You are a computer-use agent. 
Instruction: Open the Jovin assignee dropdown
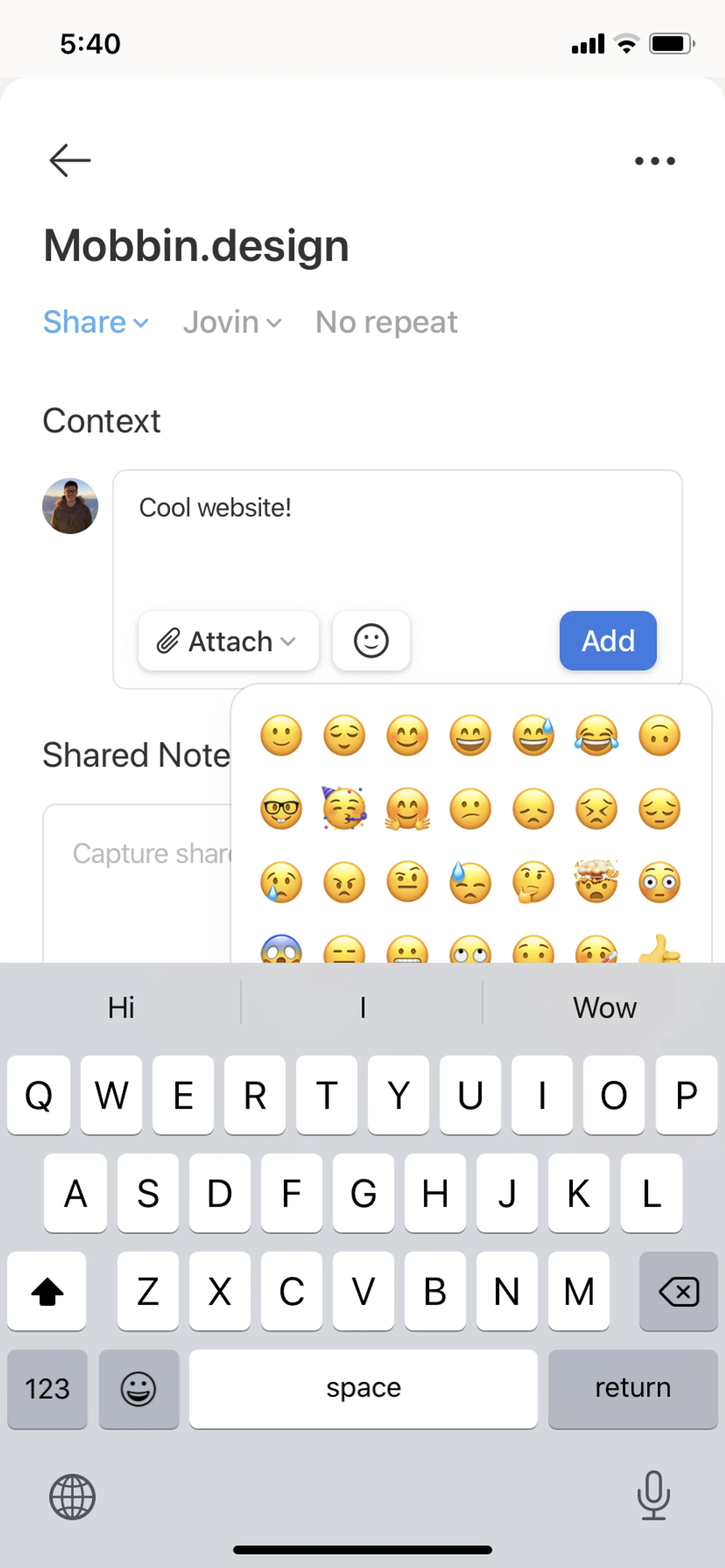pyautogui.click(x=232, y=322)
